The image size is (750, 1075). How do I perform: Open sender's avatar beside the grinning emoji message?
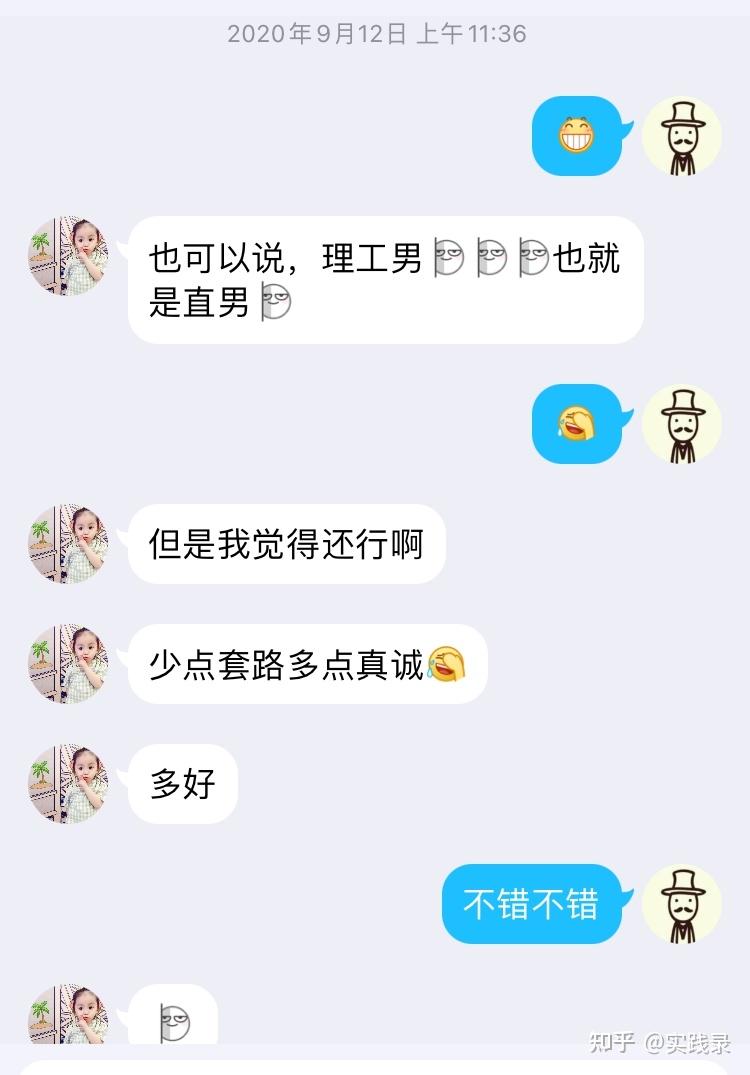click(x=681, y=136)
